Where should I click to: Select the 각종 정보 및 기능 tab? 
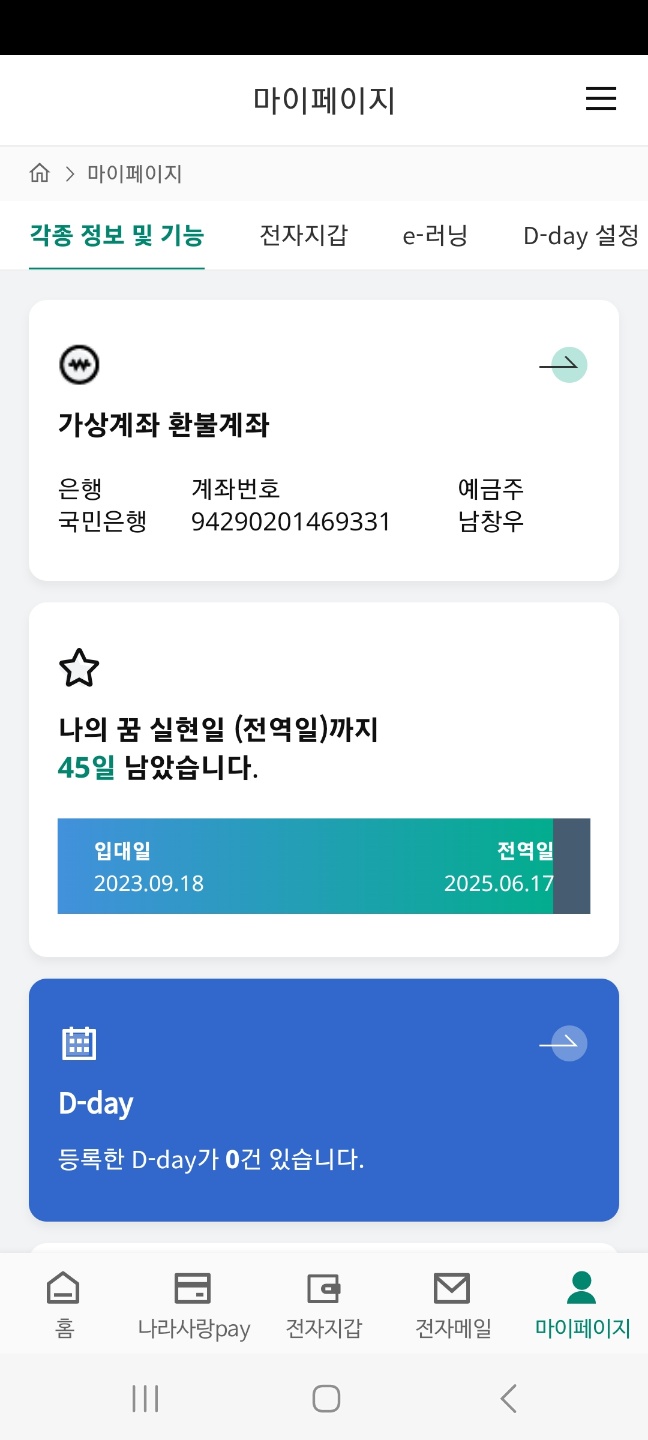pos(117,236)
